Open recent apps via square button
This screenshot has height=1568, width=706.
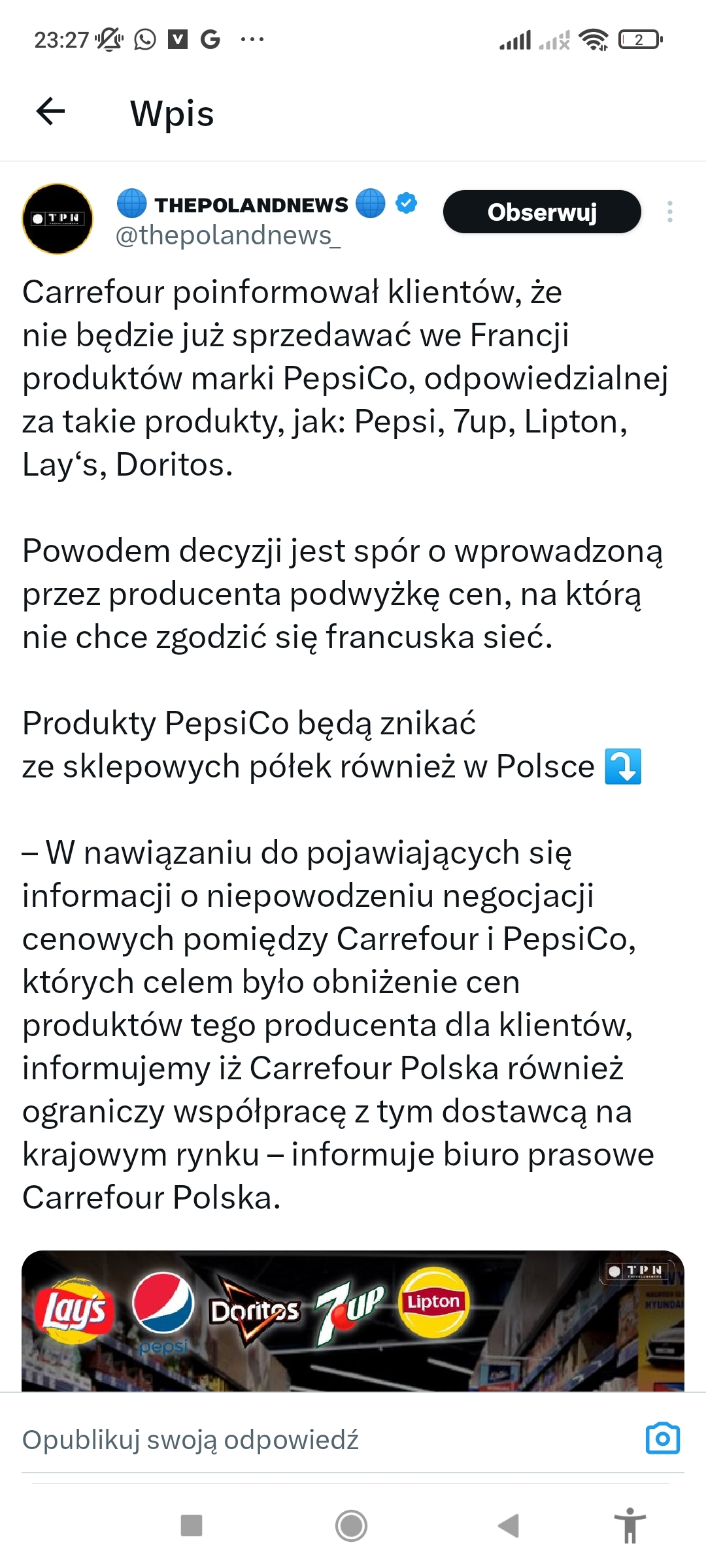tap(191, 1526)
